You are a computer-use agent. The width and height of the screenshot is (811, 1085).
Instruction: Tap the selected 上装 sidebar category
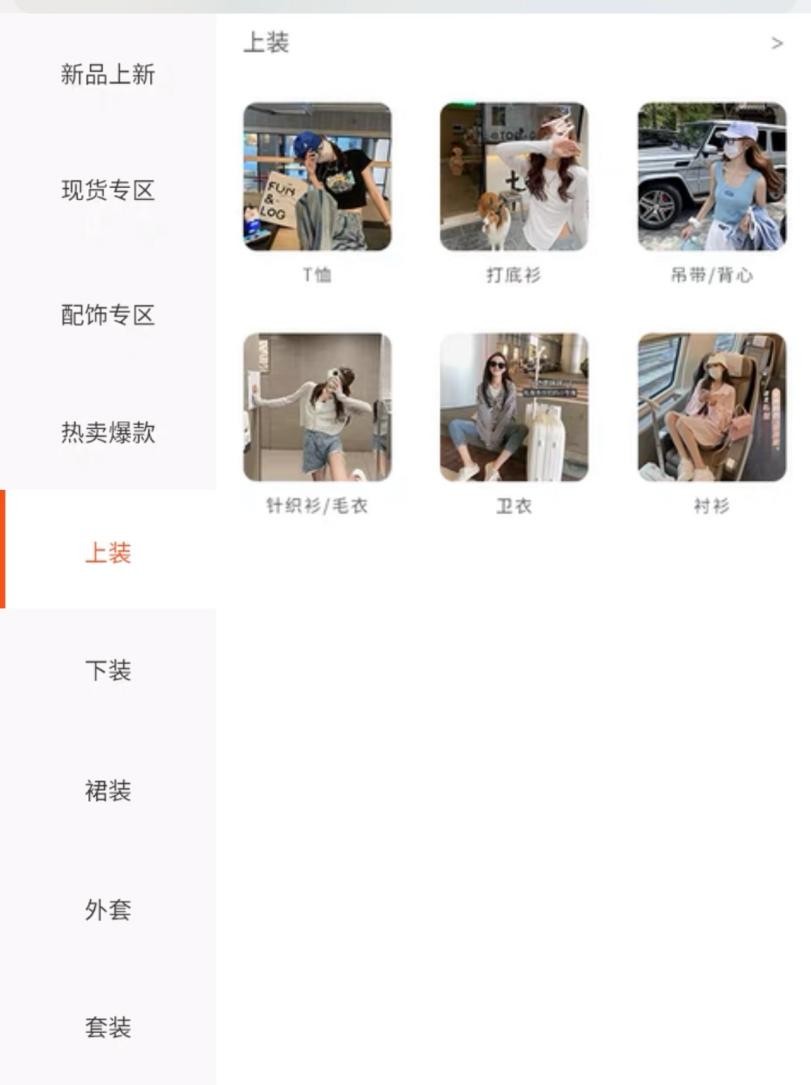pos(108,553)
